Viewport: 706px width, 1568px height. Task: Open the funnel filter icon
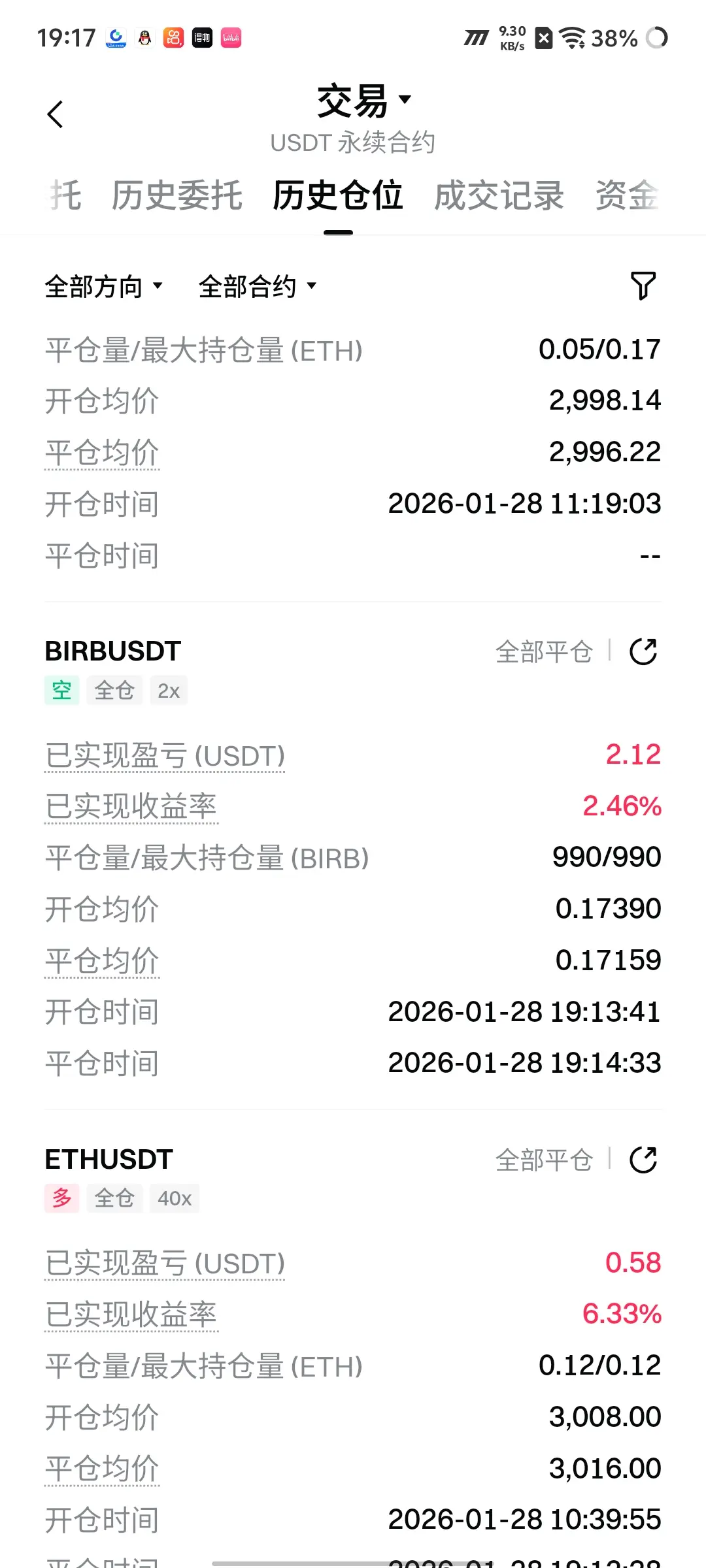tap(643, 286)
